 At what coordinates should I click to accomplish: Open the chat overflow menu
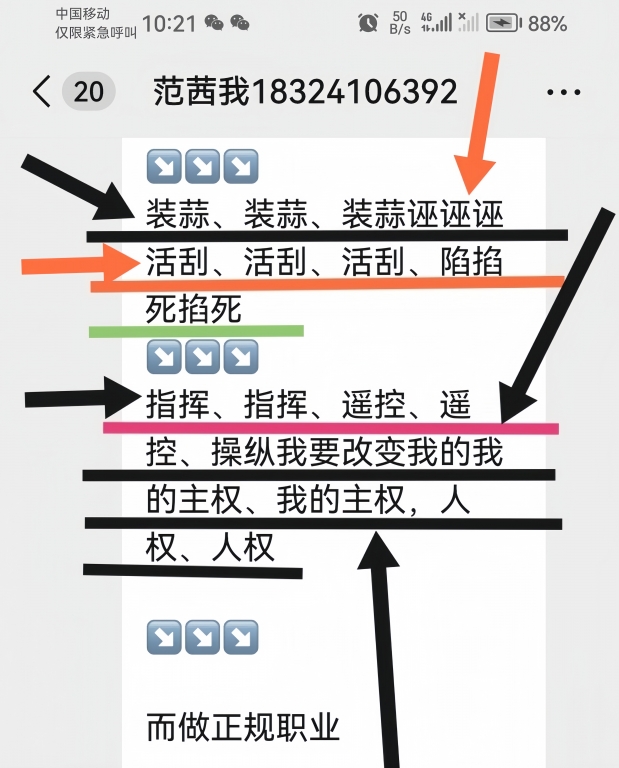pos(564,92)
